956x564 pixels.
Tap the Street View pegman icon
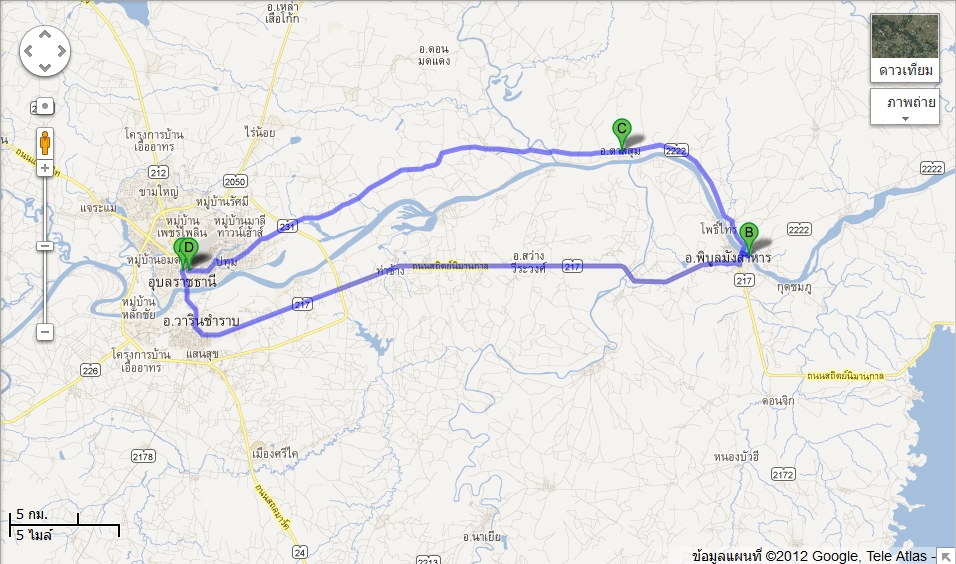point(44,141)
